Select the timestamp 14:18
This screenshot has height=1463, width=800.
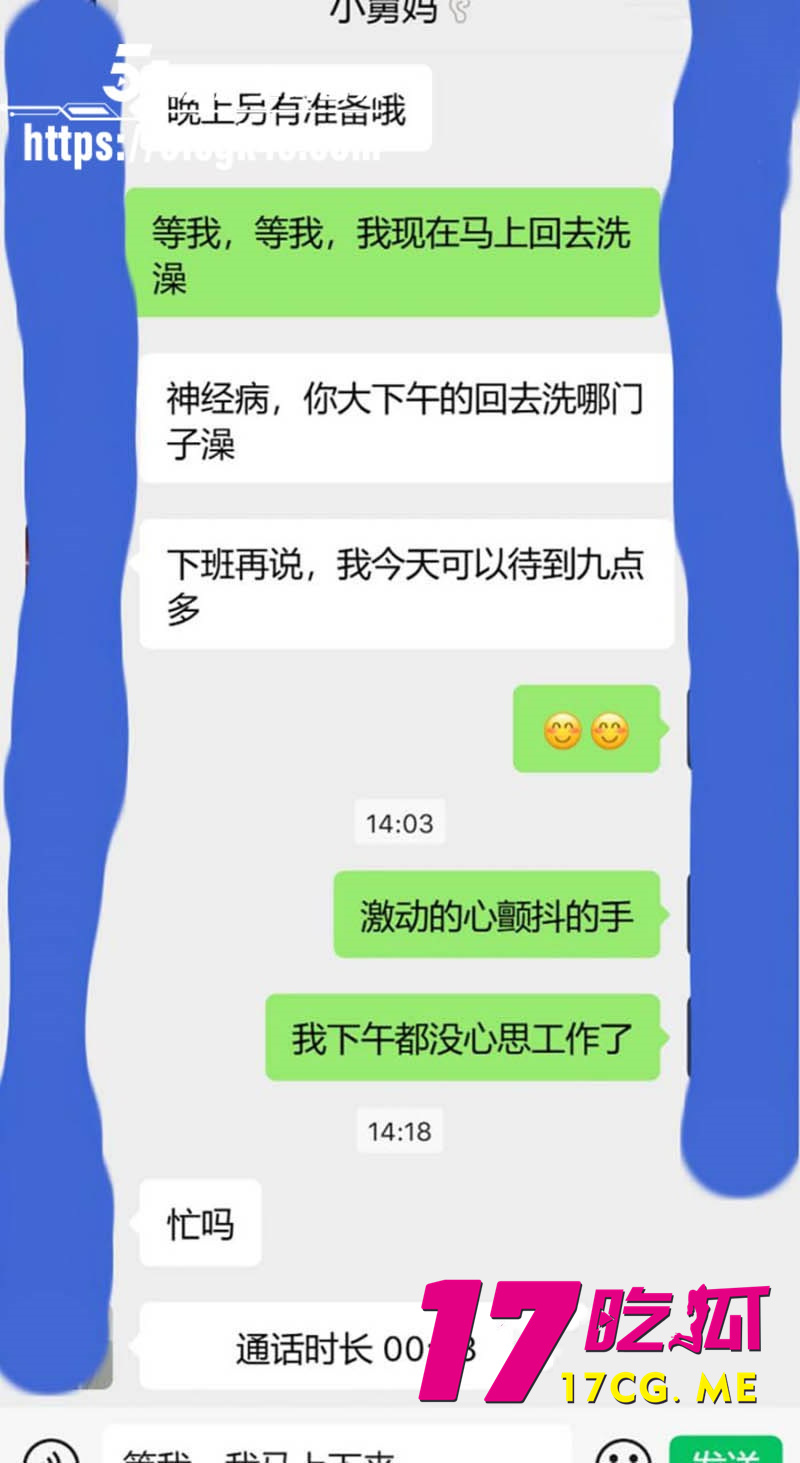coord(400,1131)
